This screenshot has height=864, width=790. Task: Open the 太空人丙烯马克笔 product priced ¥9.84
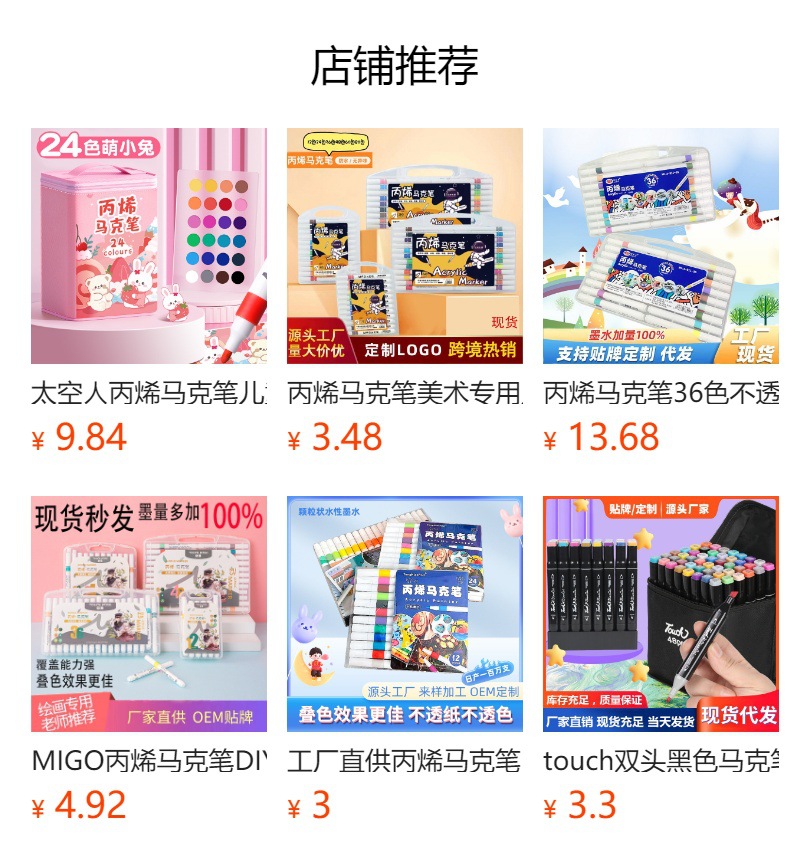coord(148,246)
